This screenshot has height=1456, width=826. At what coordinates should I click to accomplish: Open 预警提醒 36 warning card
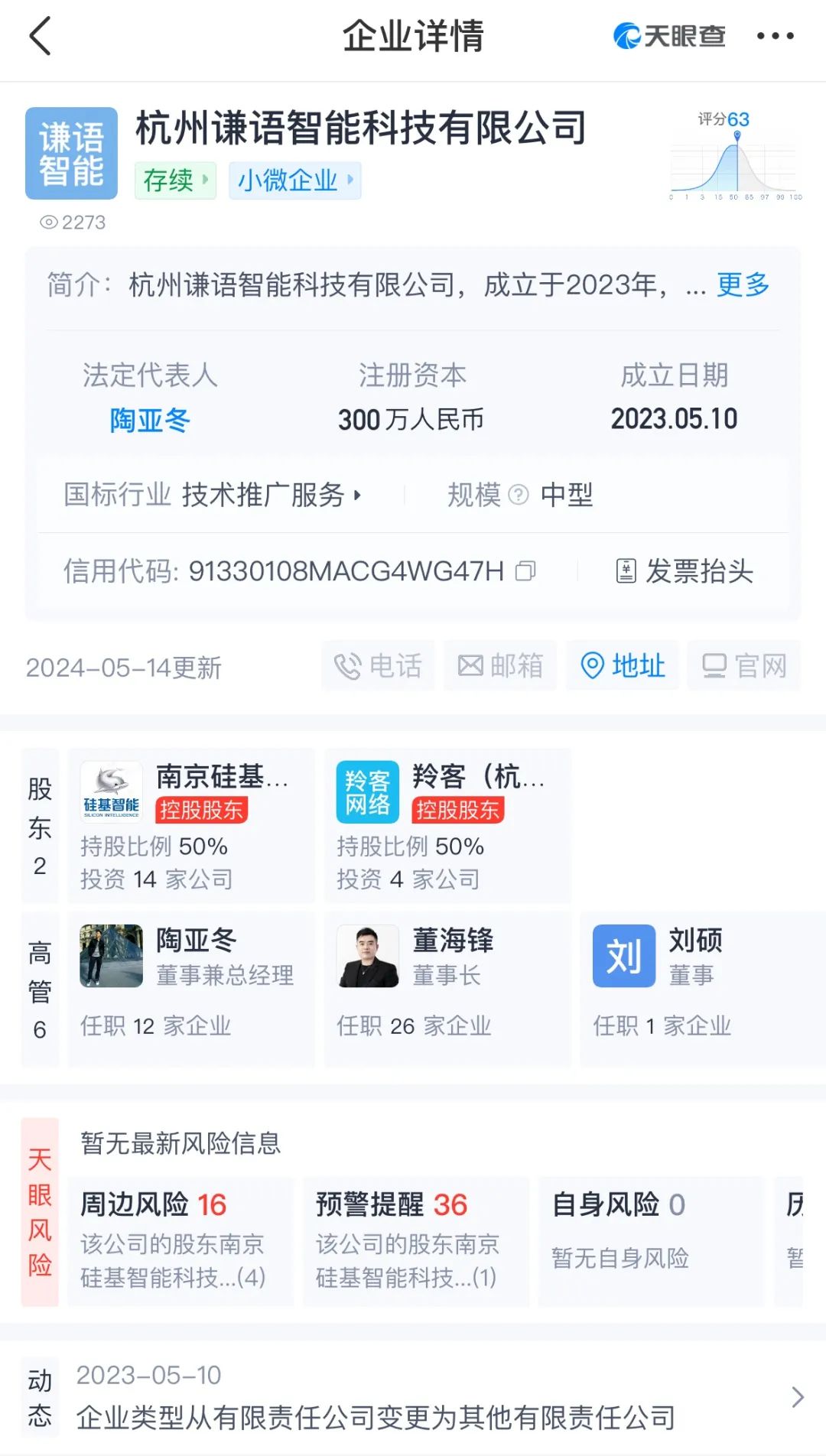click(415, 1240)
